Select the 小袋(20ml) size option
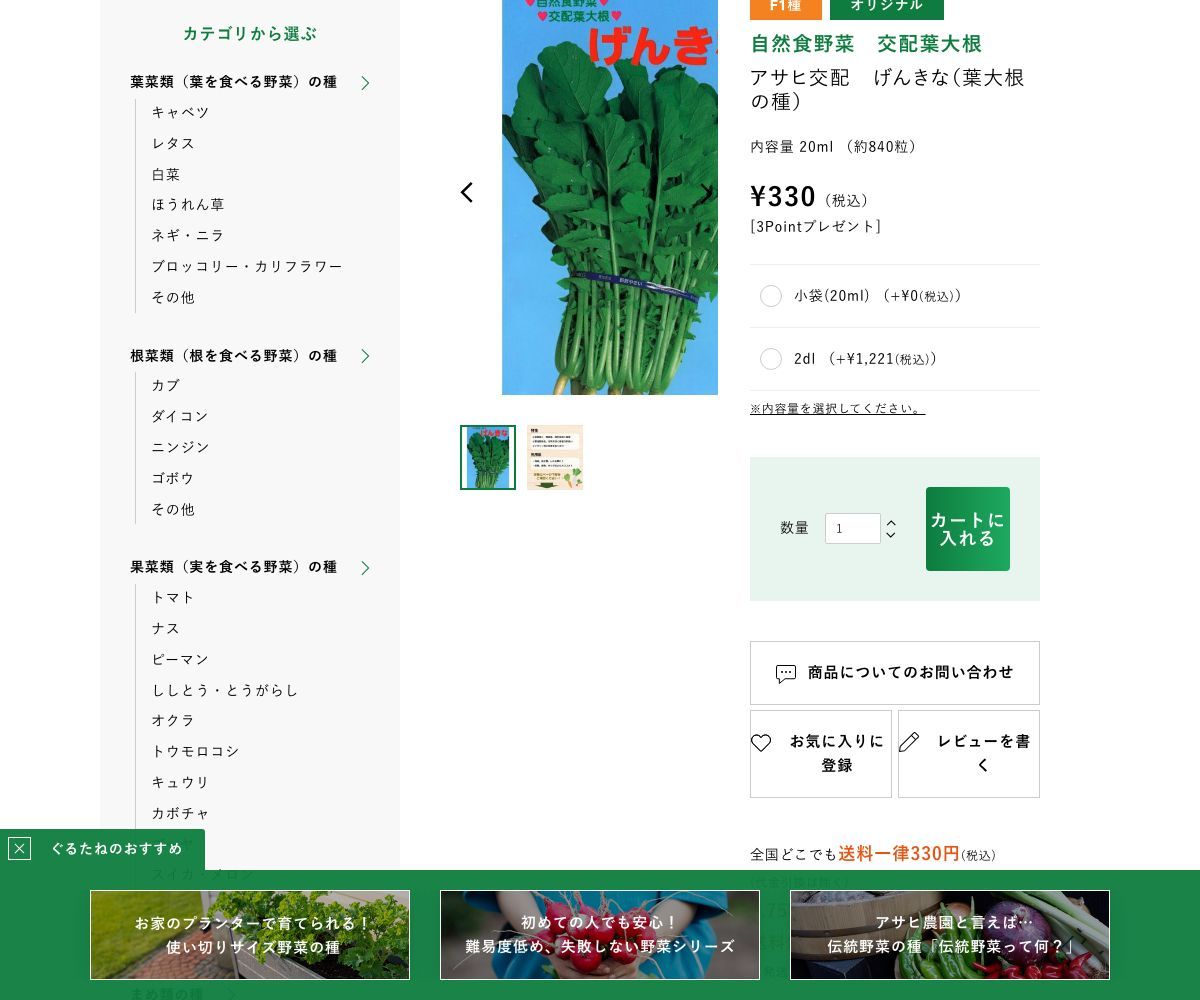Viewport: 1200px width, 1000px height. 771,296
